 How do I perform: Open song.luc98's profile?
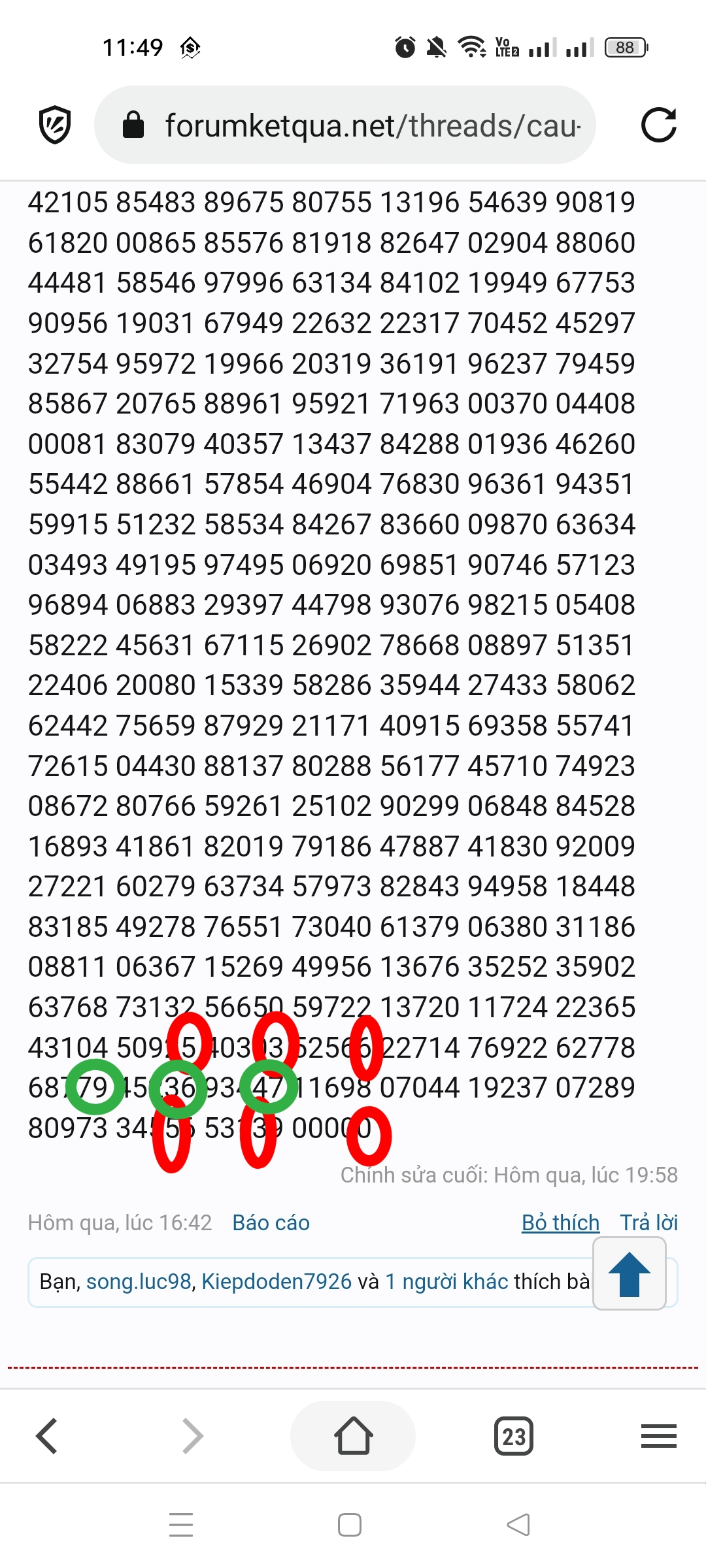pyautogui.click(x=139, y=1281)
